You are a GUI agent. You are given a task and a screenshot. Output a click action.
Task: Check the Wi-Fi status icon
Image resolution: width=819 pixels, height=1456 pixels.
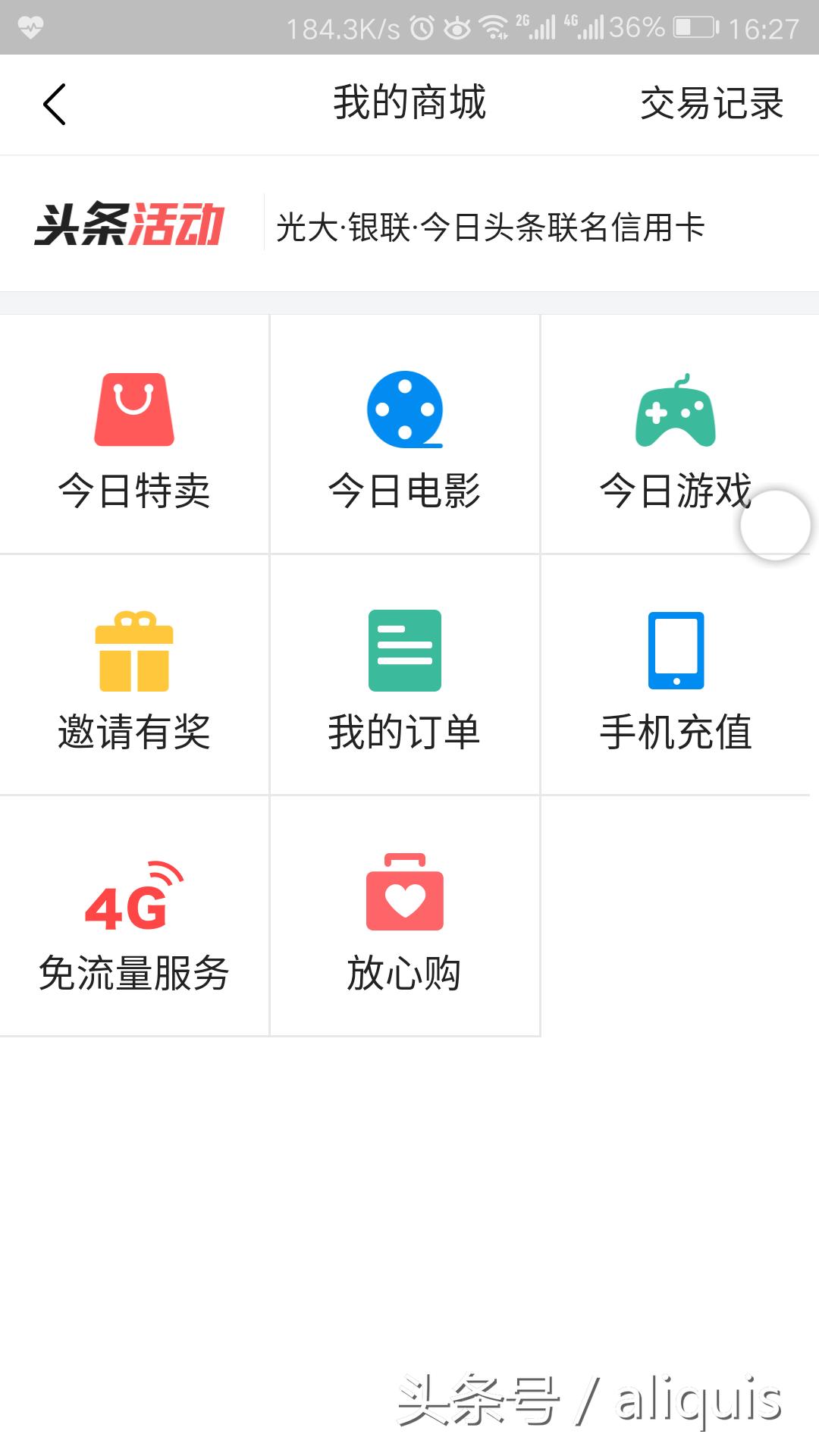pos(494,25)
